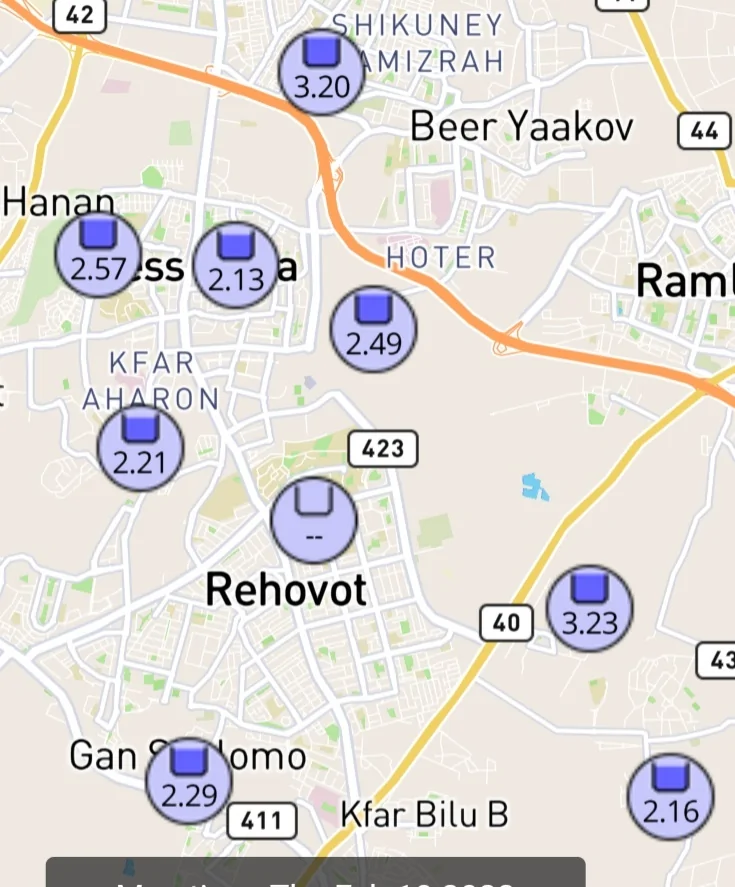
Task: Open the 2.57 map marker
Action: pos(98,255)
